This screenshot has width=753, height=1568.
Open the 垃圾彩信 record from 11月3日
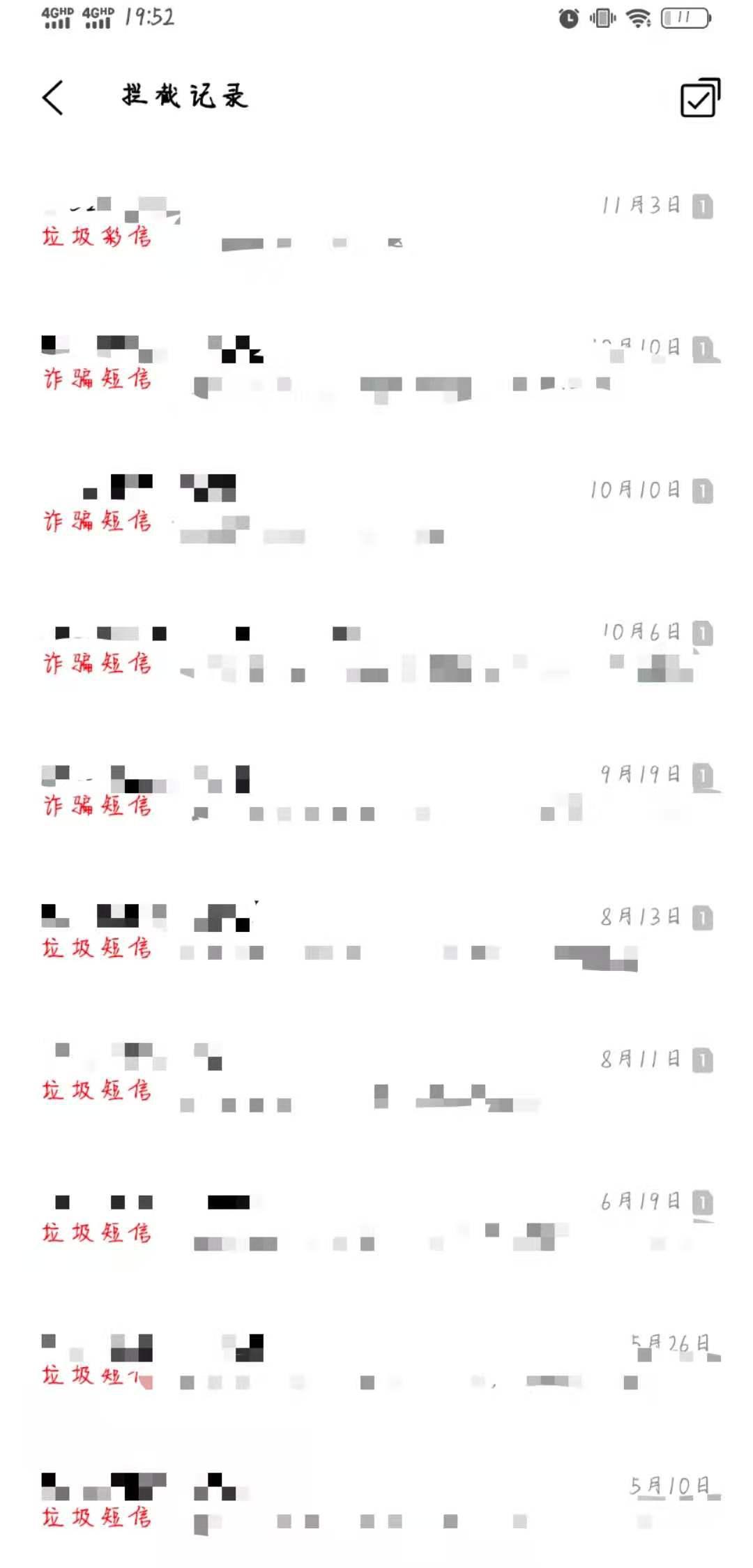pos(376,223)
